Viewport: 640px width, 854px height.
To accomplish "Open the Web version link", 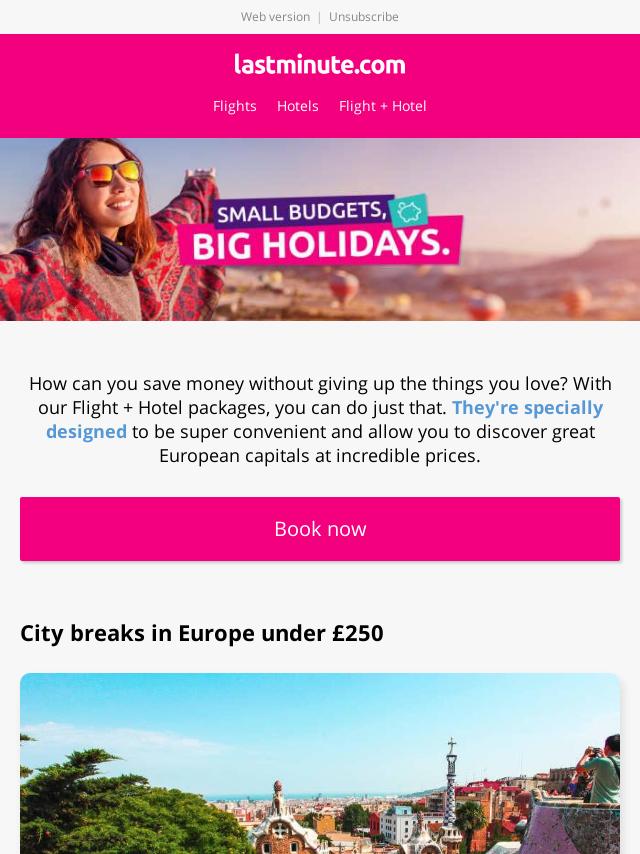I will pyautogui.click(x=275, y=17).
